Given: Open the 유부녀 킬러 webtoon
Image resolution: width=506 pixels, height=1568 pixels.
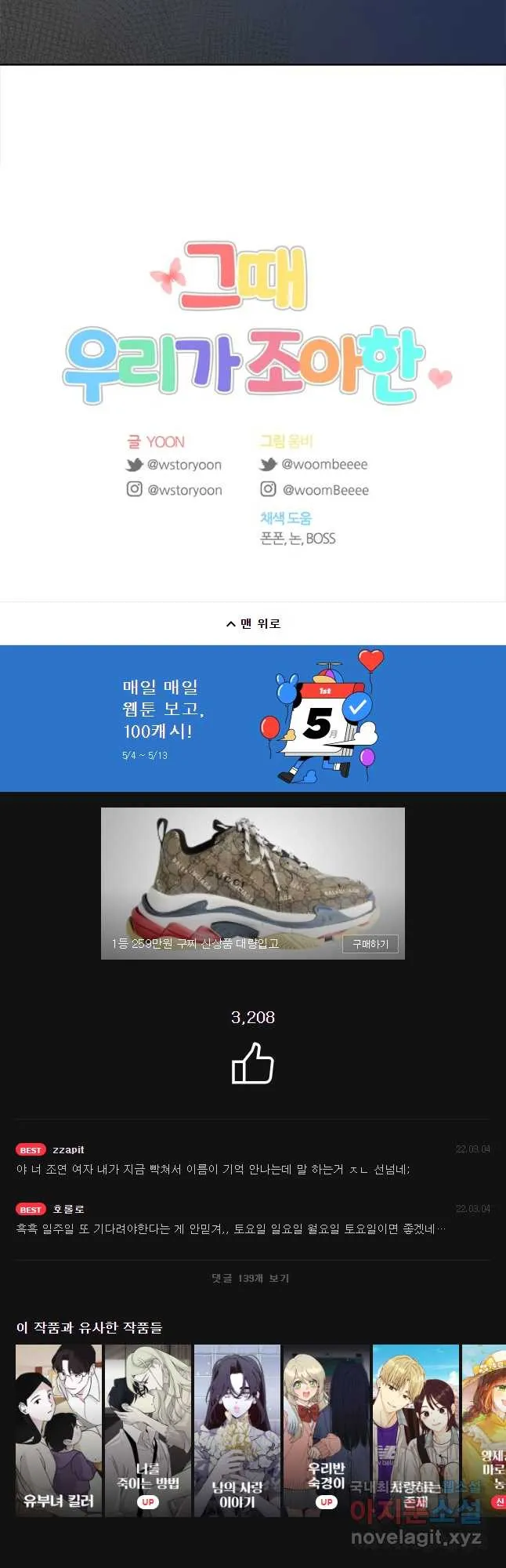Looking at the screenshot, I should [x=59, y=1430].
